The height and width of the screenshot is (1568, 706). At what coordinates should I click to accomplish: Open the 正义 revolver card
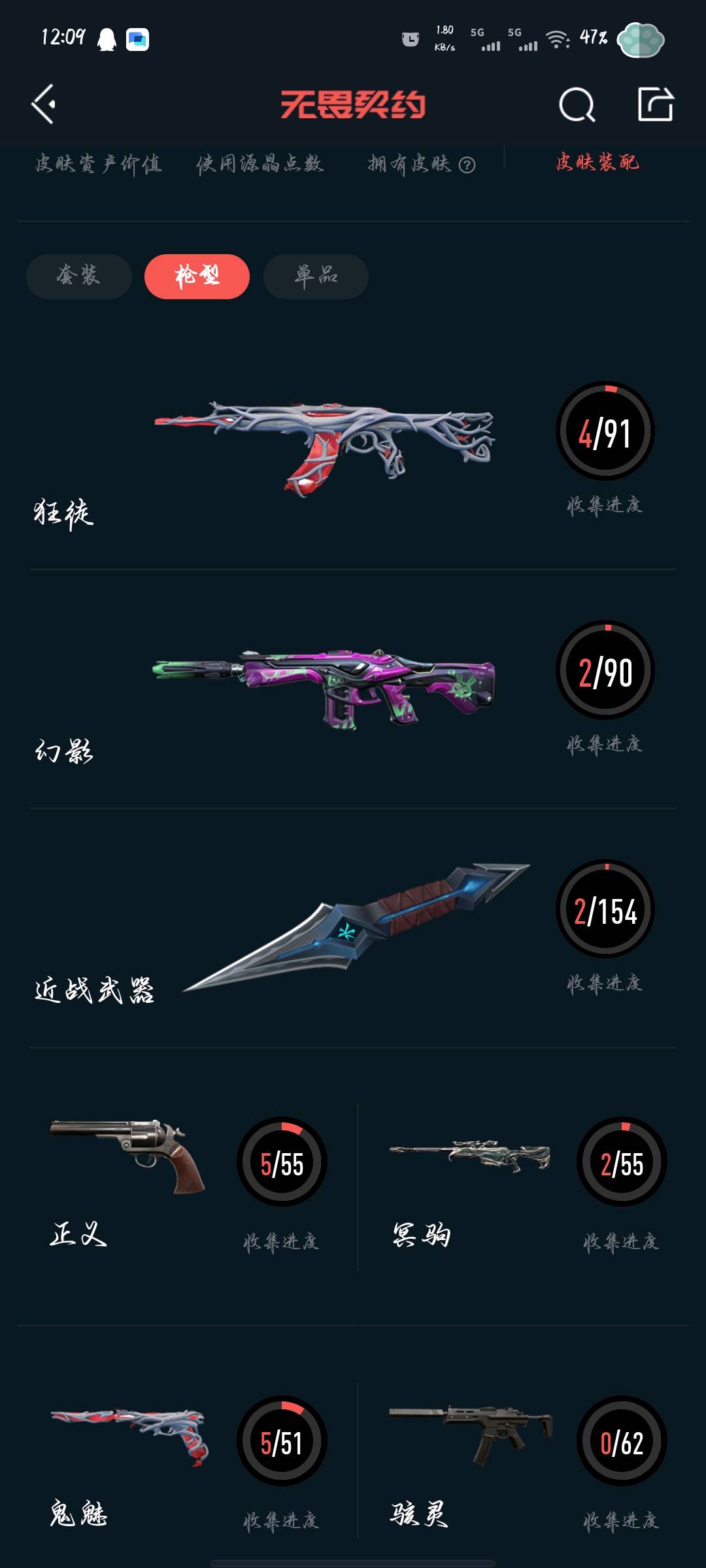click(188, 1186)
